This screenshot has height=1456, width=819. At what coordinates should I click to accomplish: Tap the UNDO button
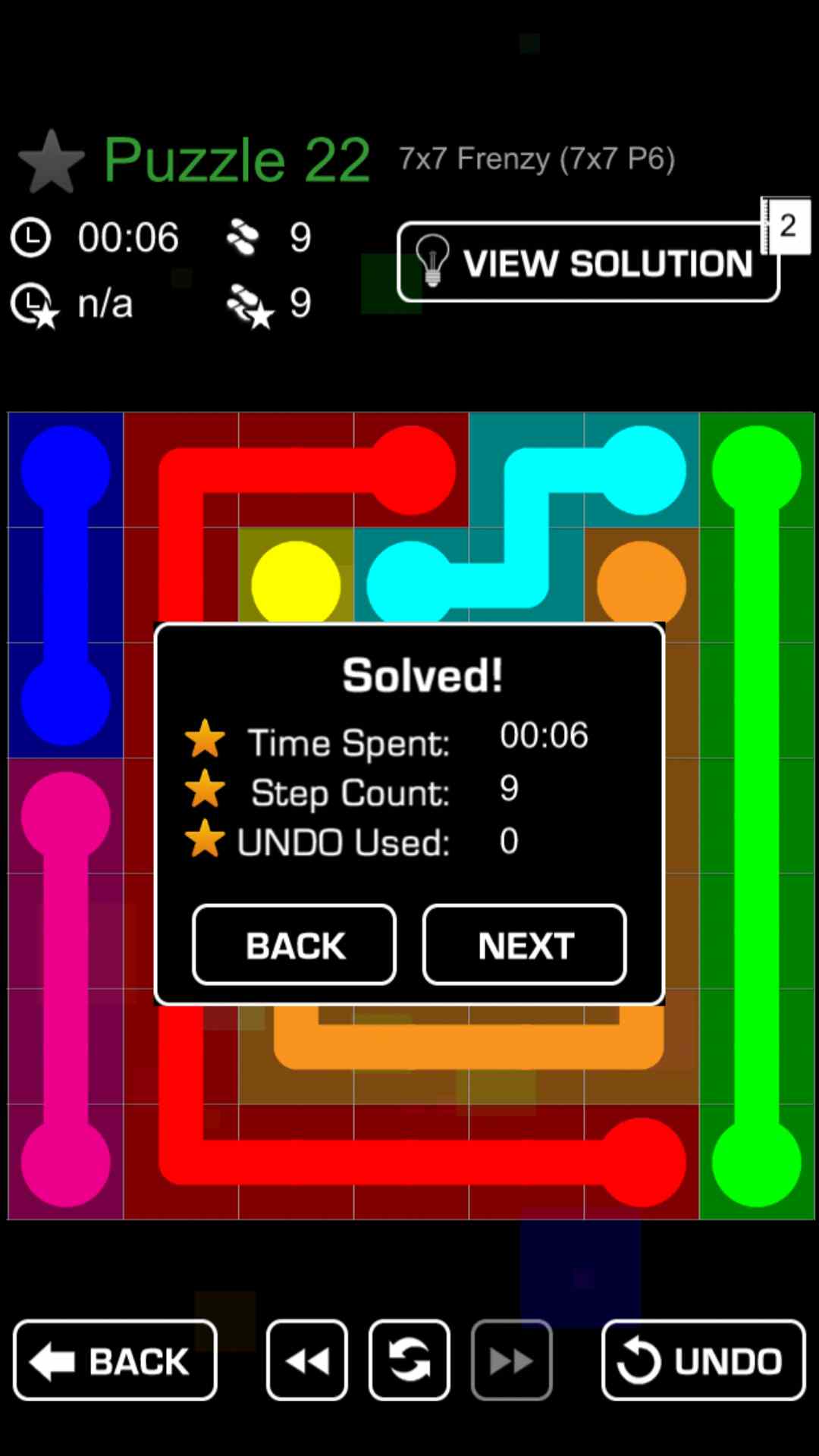coord(703,1360)
